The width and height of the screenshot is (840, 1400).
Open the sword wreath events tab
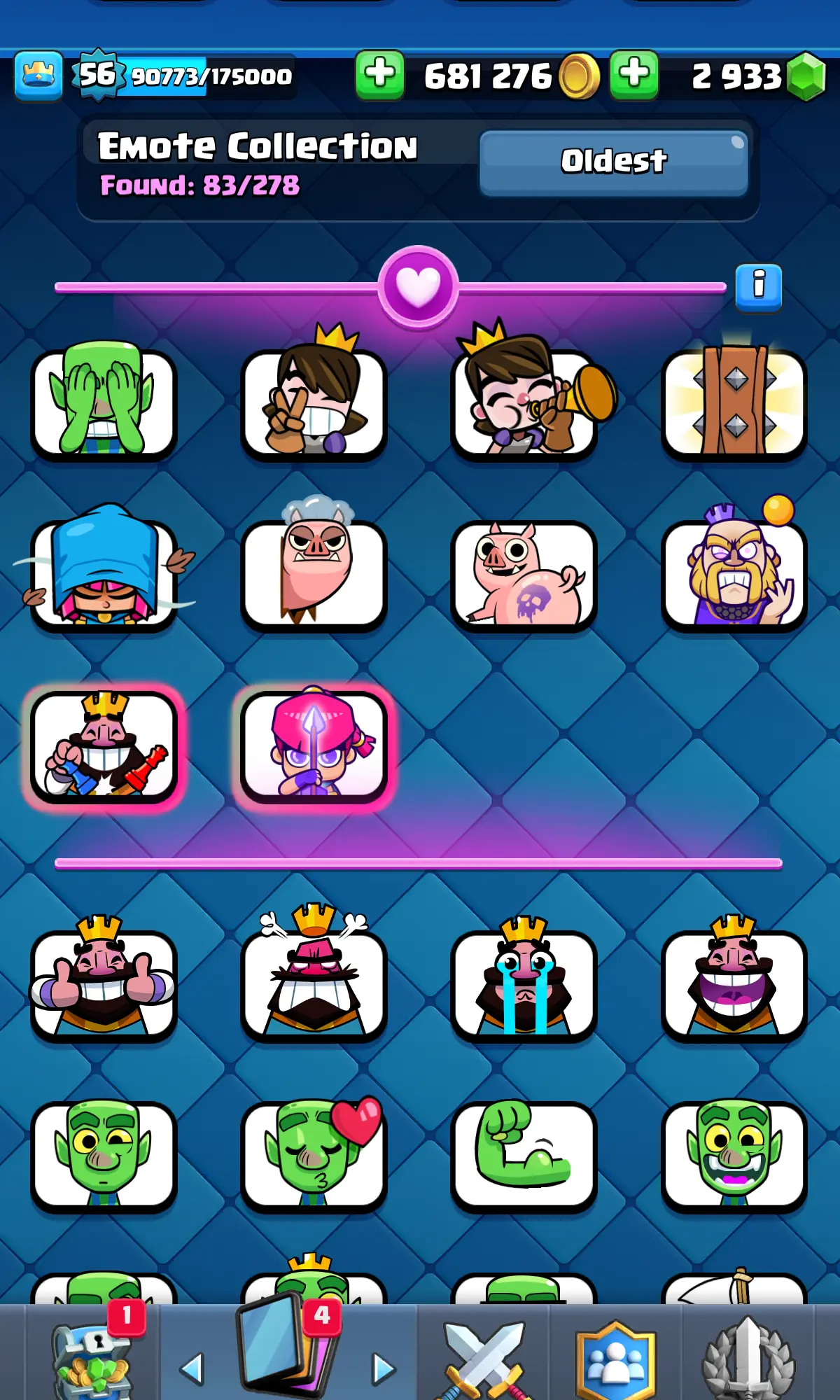pyautogui.click(x=748, y=1358)
